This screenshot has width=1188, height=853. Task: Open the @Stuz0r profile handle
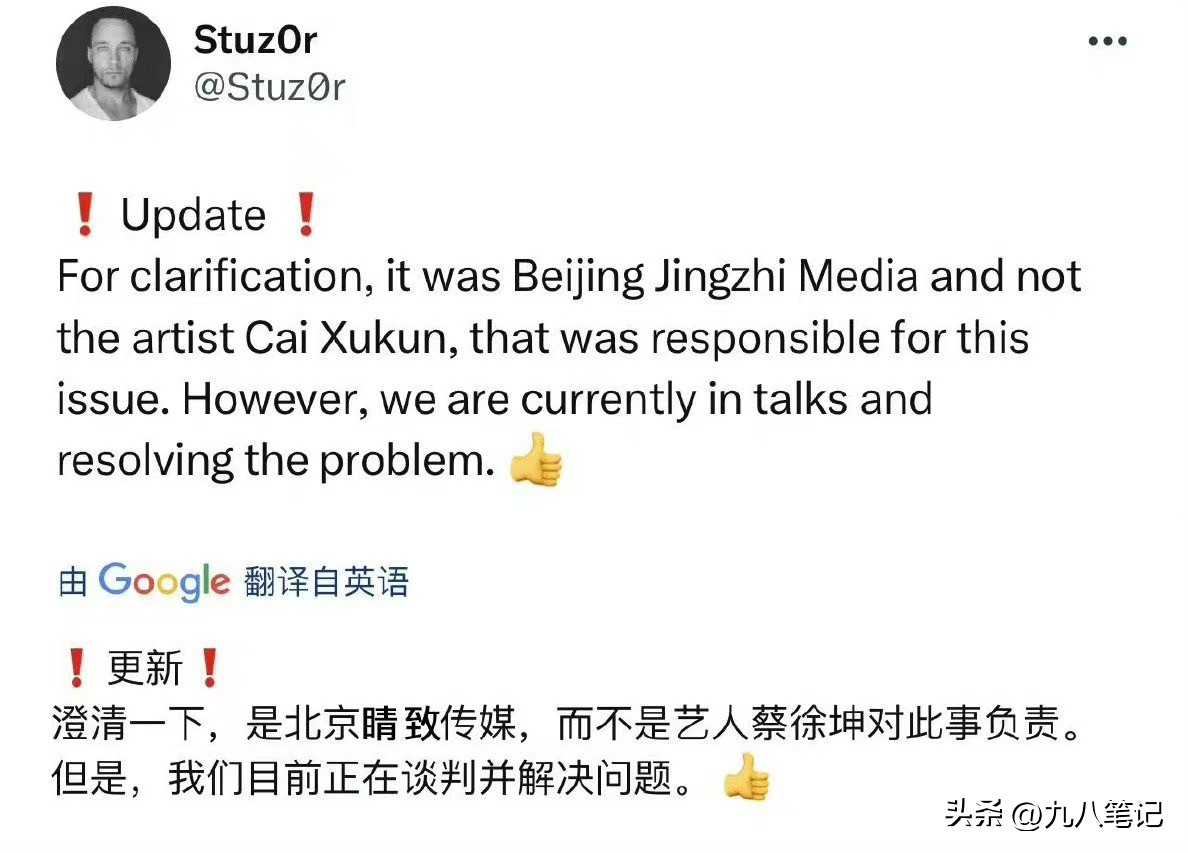pos(269,87)
